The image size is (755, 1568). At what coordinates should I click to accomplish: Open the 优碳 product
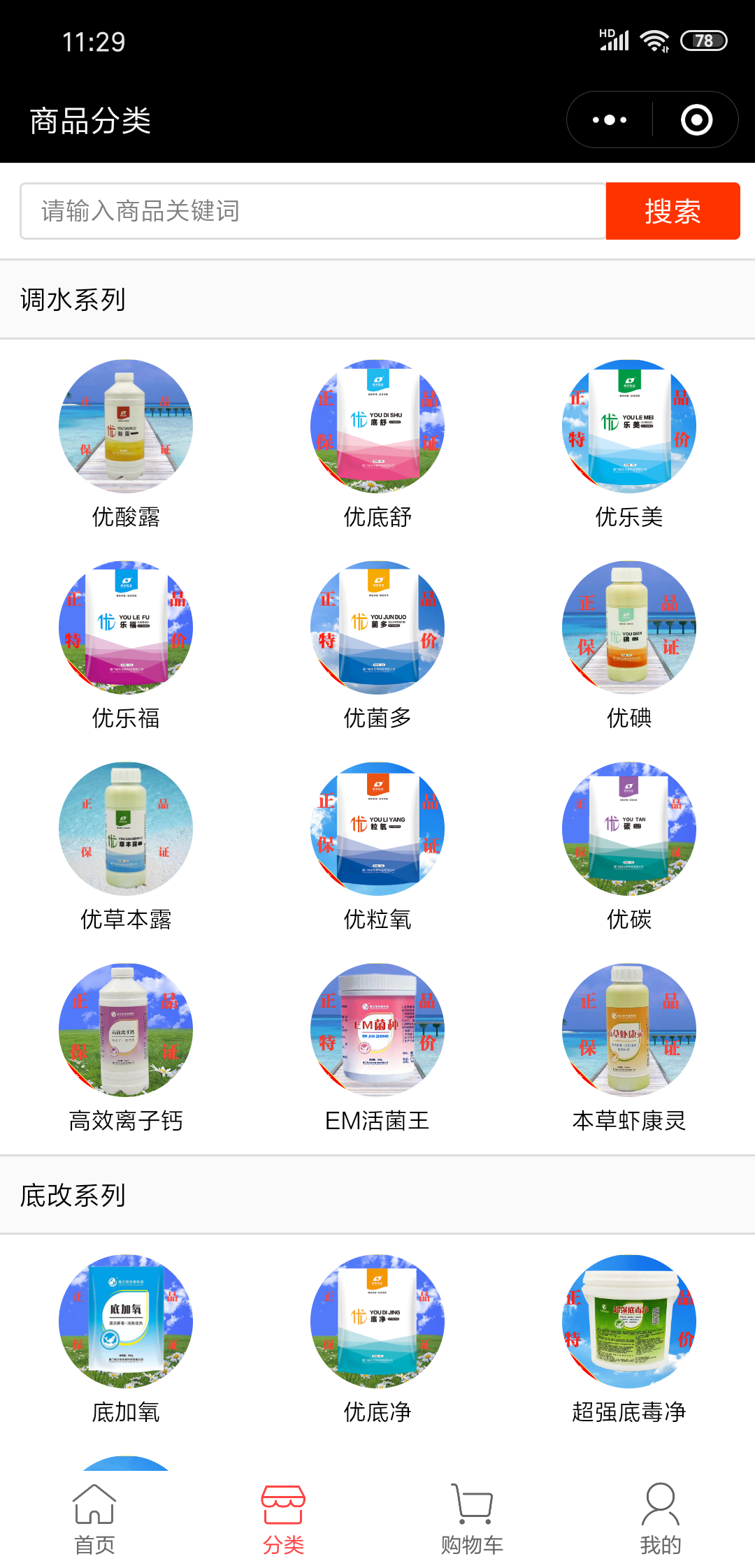(629, 829)
